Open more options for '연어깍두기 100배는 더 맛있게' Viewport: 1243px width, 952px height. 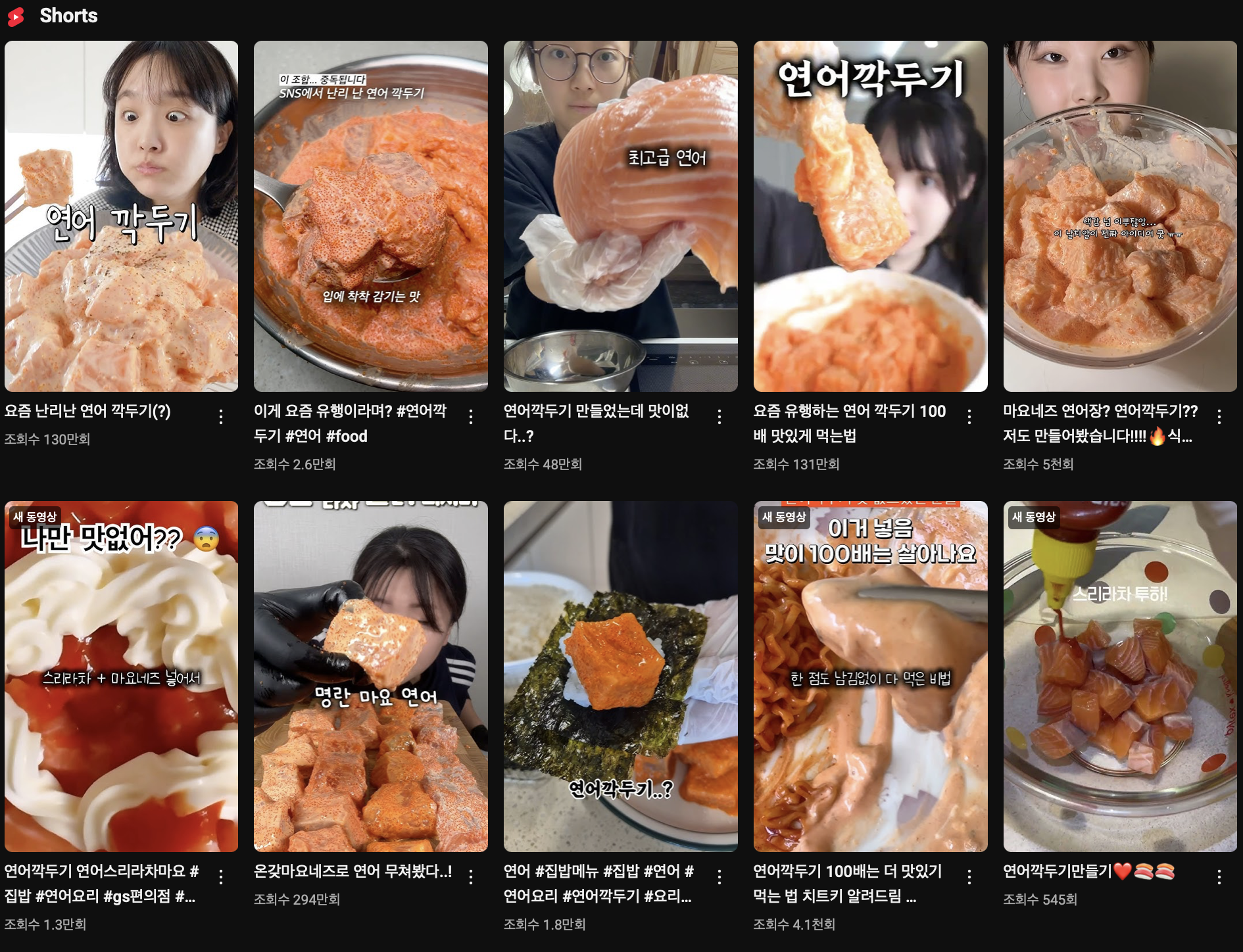pyautogui.click(x=969, y=876)
